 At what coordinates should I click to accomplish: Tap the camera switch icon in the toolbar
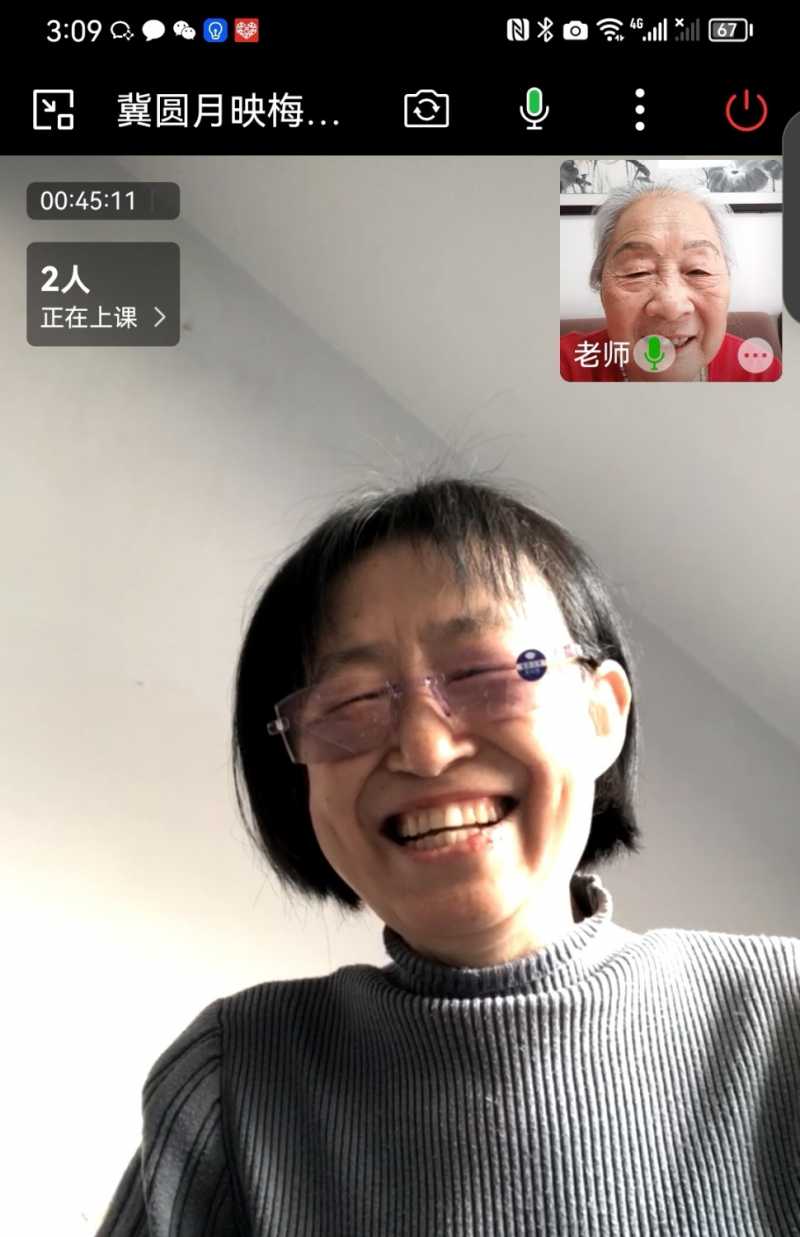(428, 109)
